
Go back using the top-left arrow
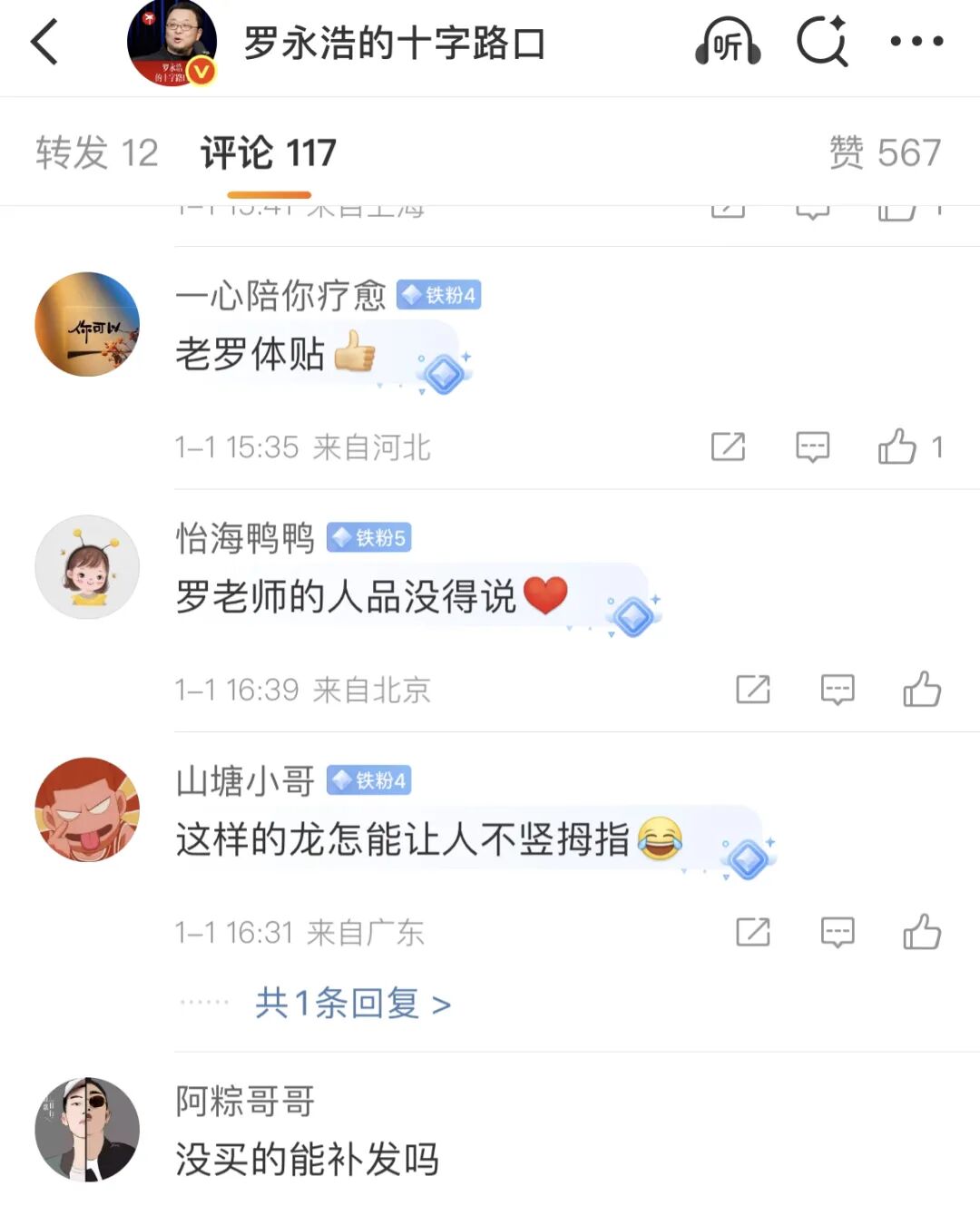(x=45, y=42)
